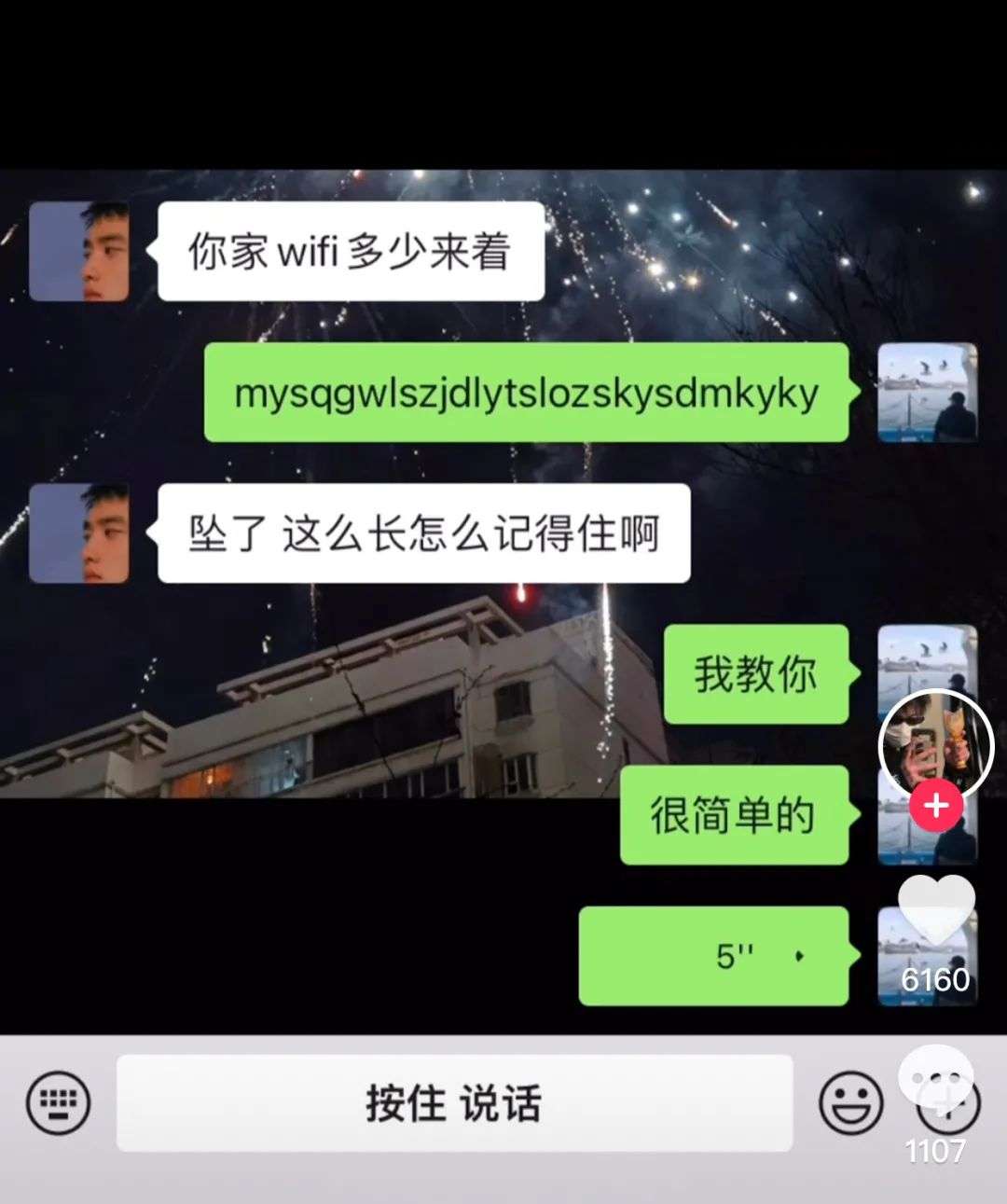The image size is (1007, 1204).
Task: Follow the creator with the red plus button
Action: [x=936, y=806]
